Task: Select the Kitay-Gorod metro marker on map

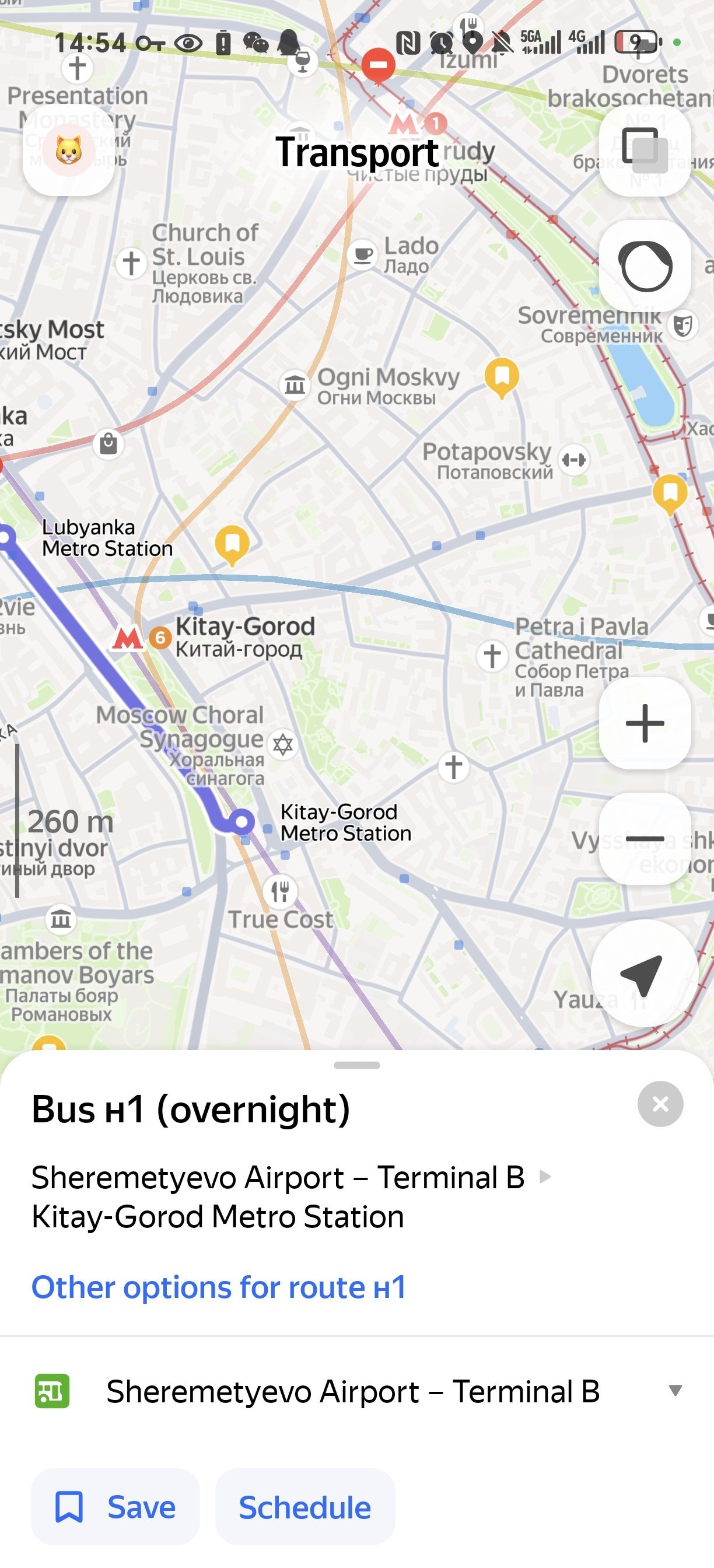Action: (x=128, y=638)
